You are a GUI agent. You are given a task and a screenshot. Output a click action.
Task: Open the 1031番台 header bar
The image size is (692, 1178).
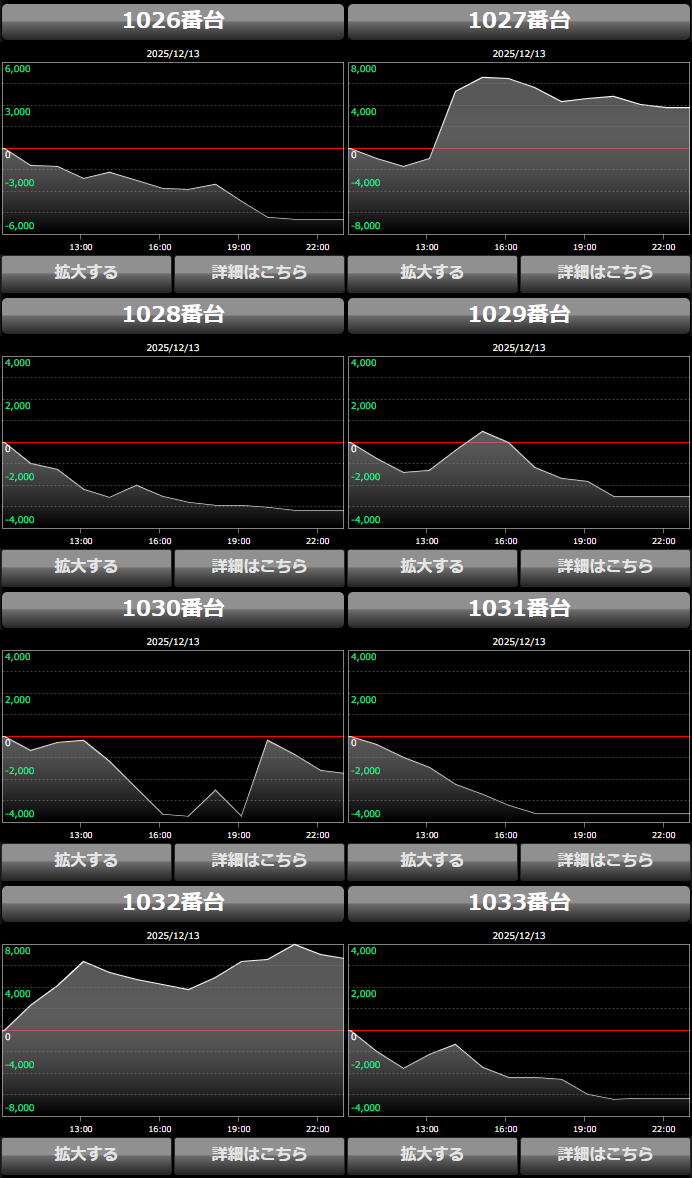519,609
